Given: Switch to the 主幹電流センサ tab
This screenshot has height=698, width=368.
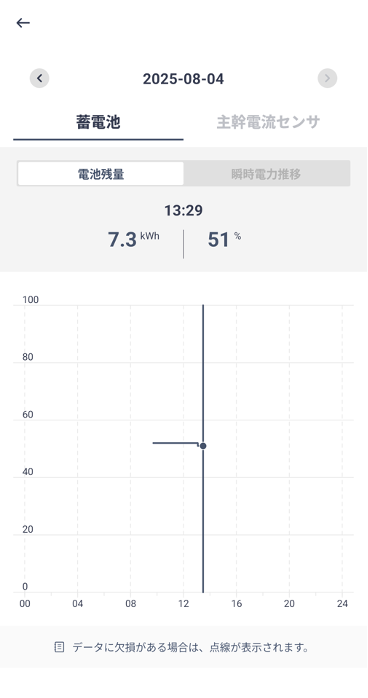Looking at the screenshot, I should click(268, 122).
